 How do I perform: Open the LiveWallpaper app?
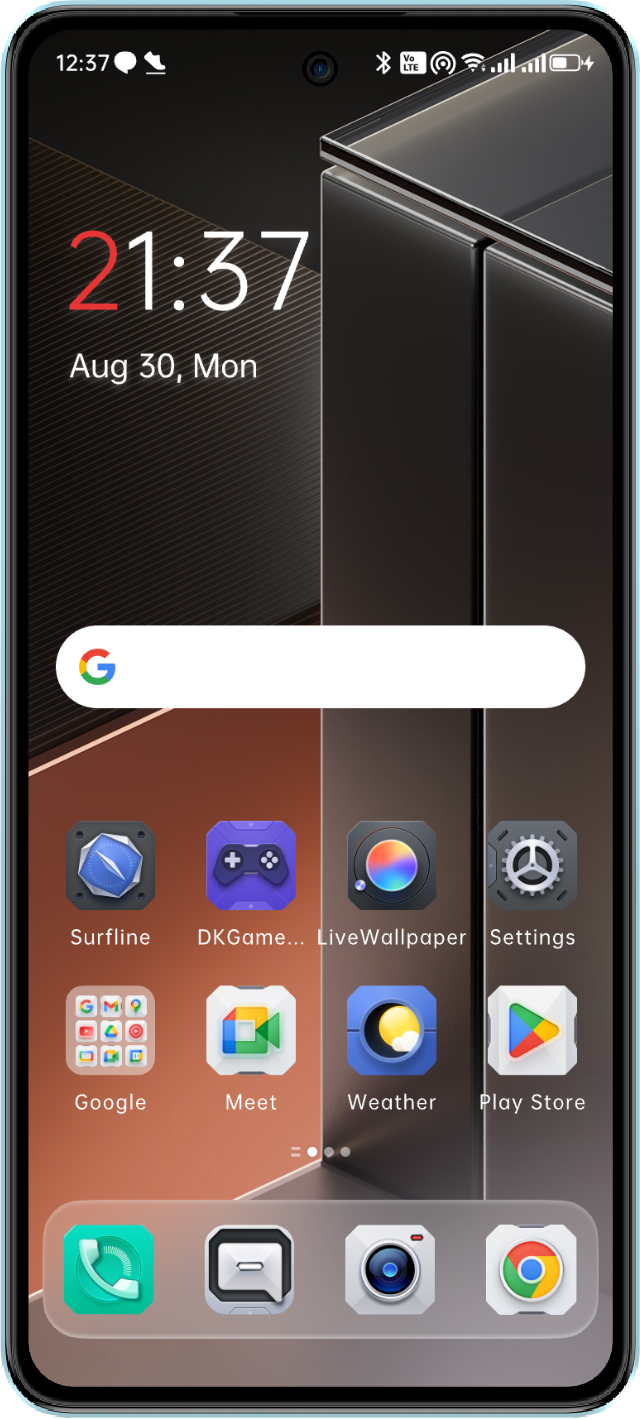392,866
